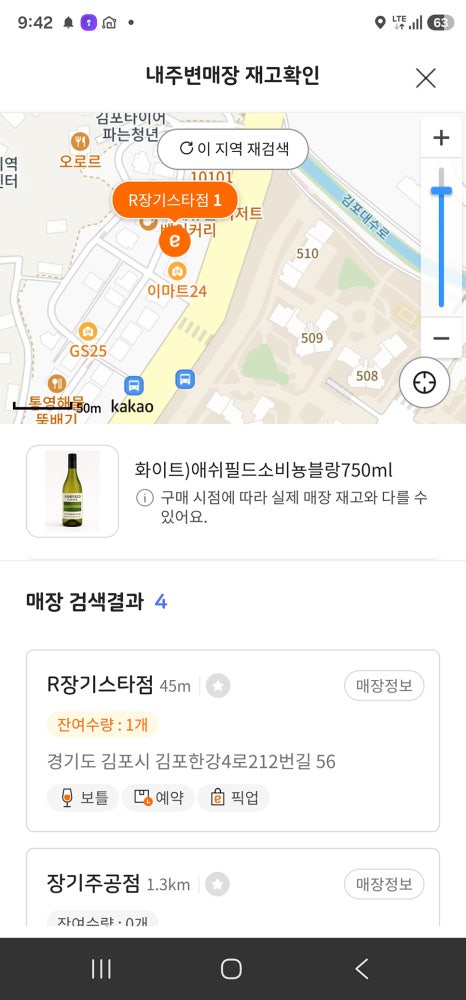The width and height of the screenshot is (466, 1000).
Task: Tap the map zoom level slider
Action: click(x=441, y=237)
